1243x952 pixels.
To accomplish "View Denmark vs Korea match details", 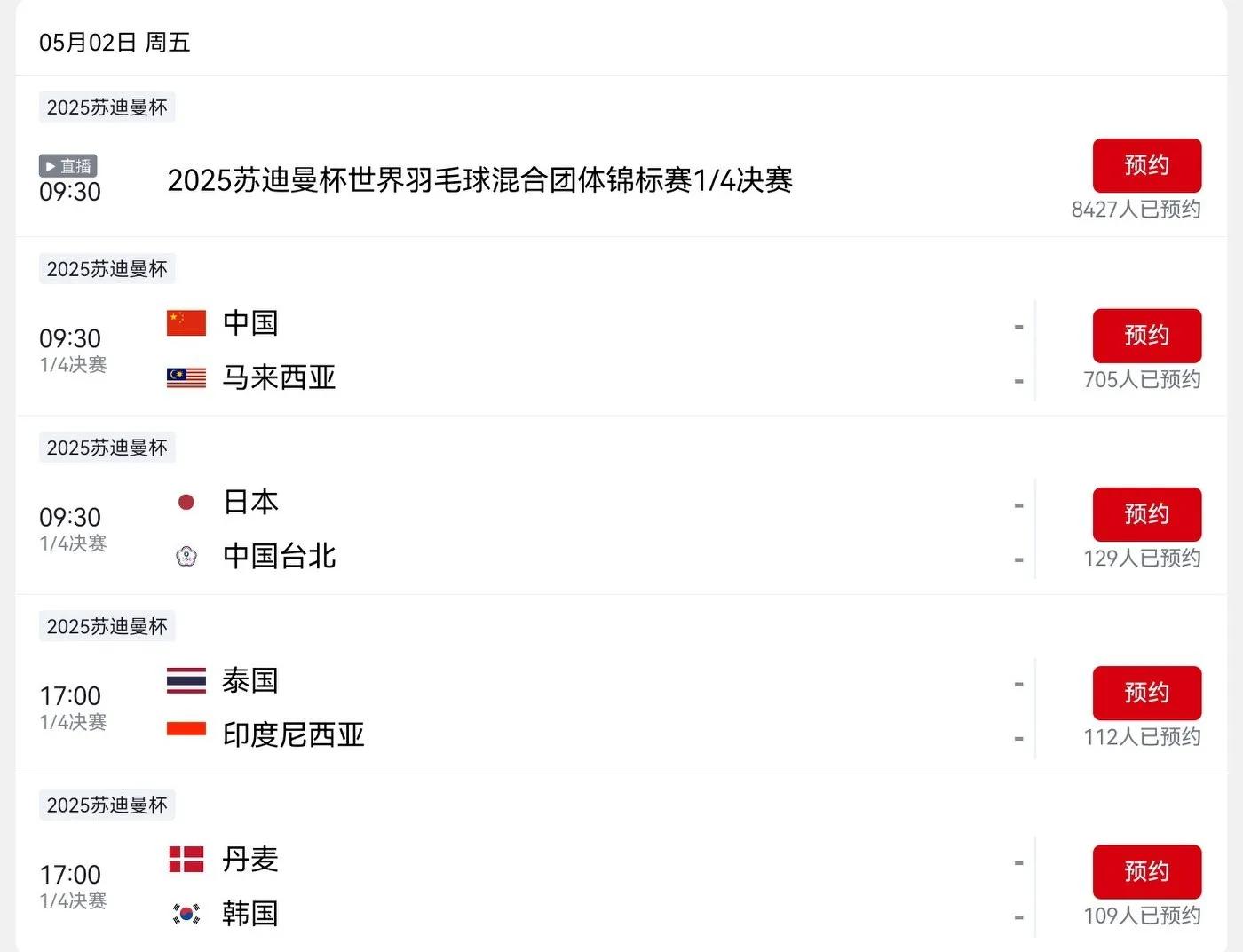I will [x=533, y=886].
